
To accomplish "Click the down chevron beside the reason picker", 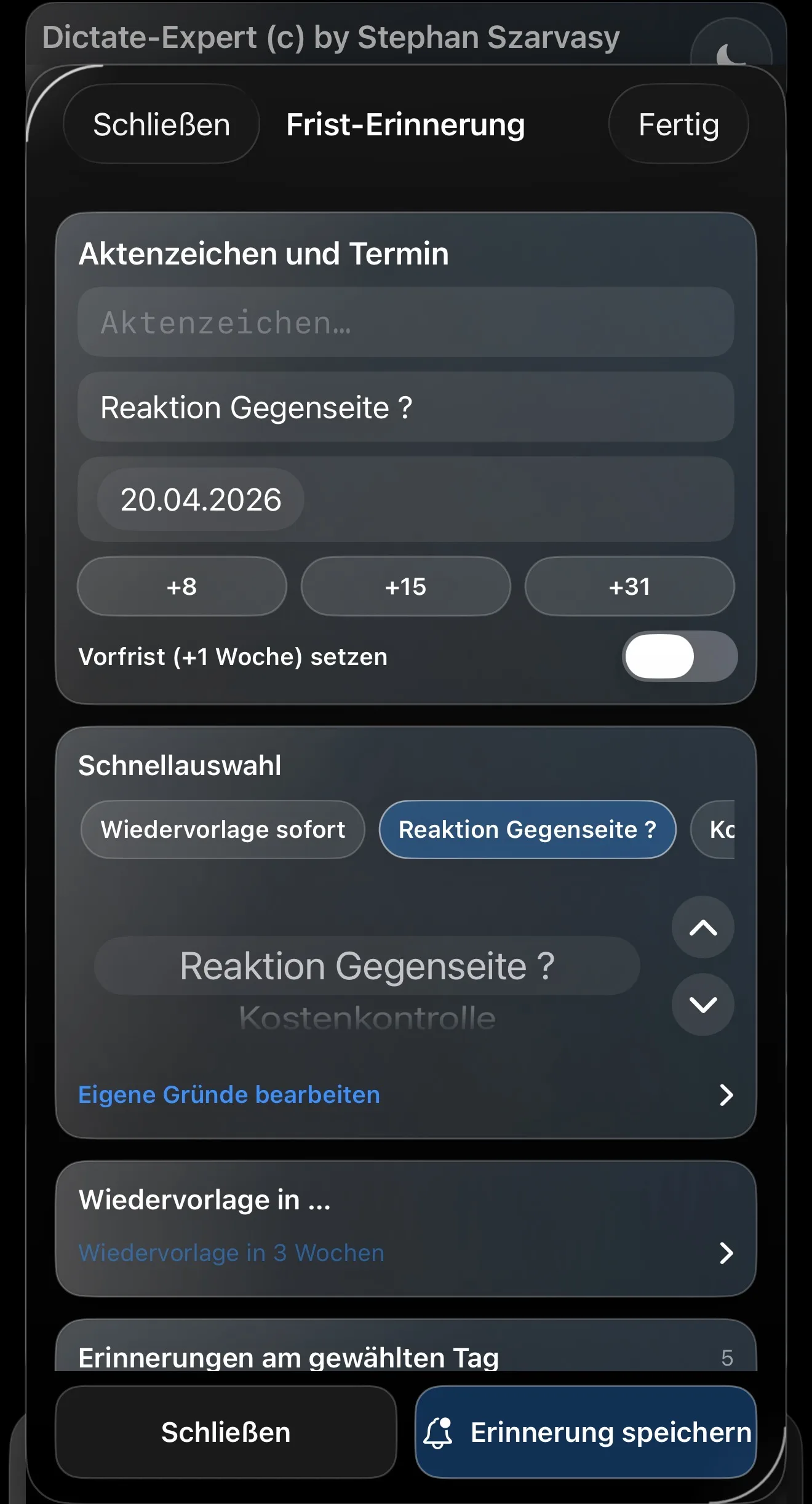I will coord(703,1006).
